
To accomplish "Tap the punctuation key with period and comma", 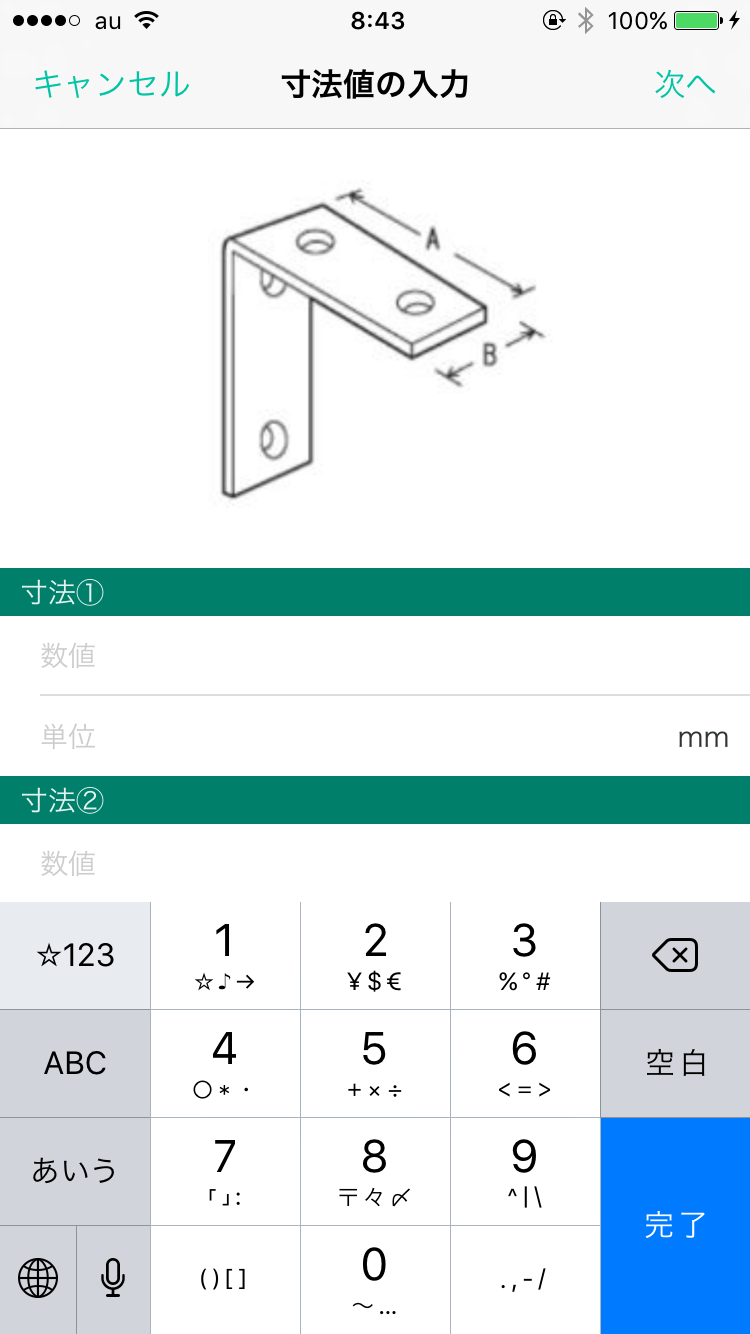I will [x=525, y=1278].
